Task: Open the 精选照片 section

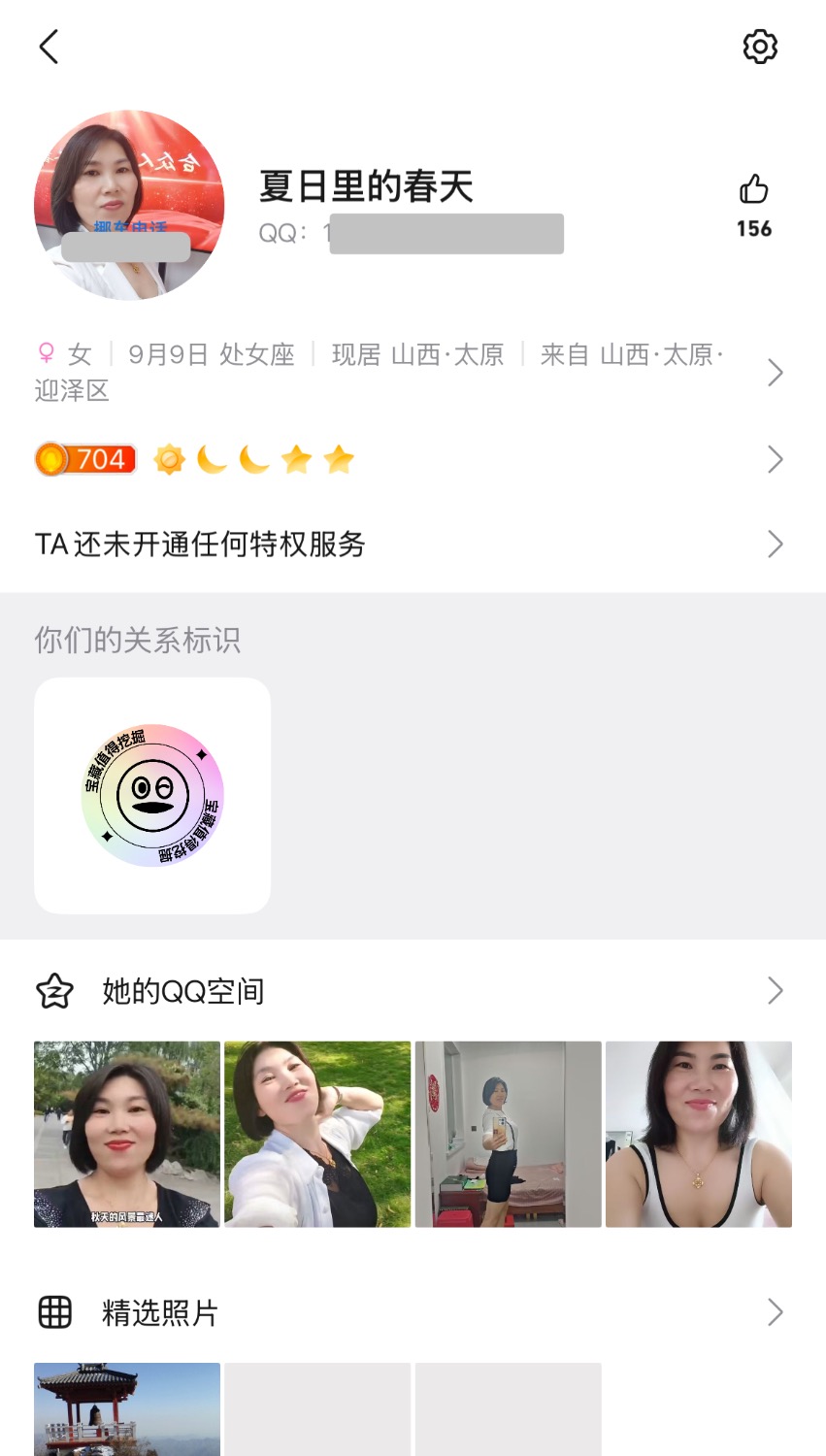Action: pos(408,1312)
